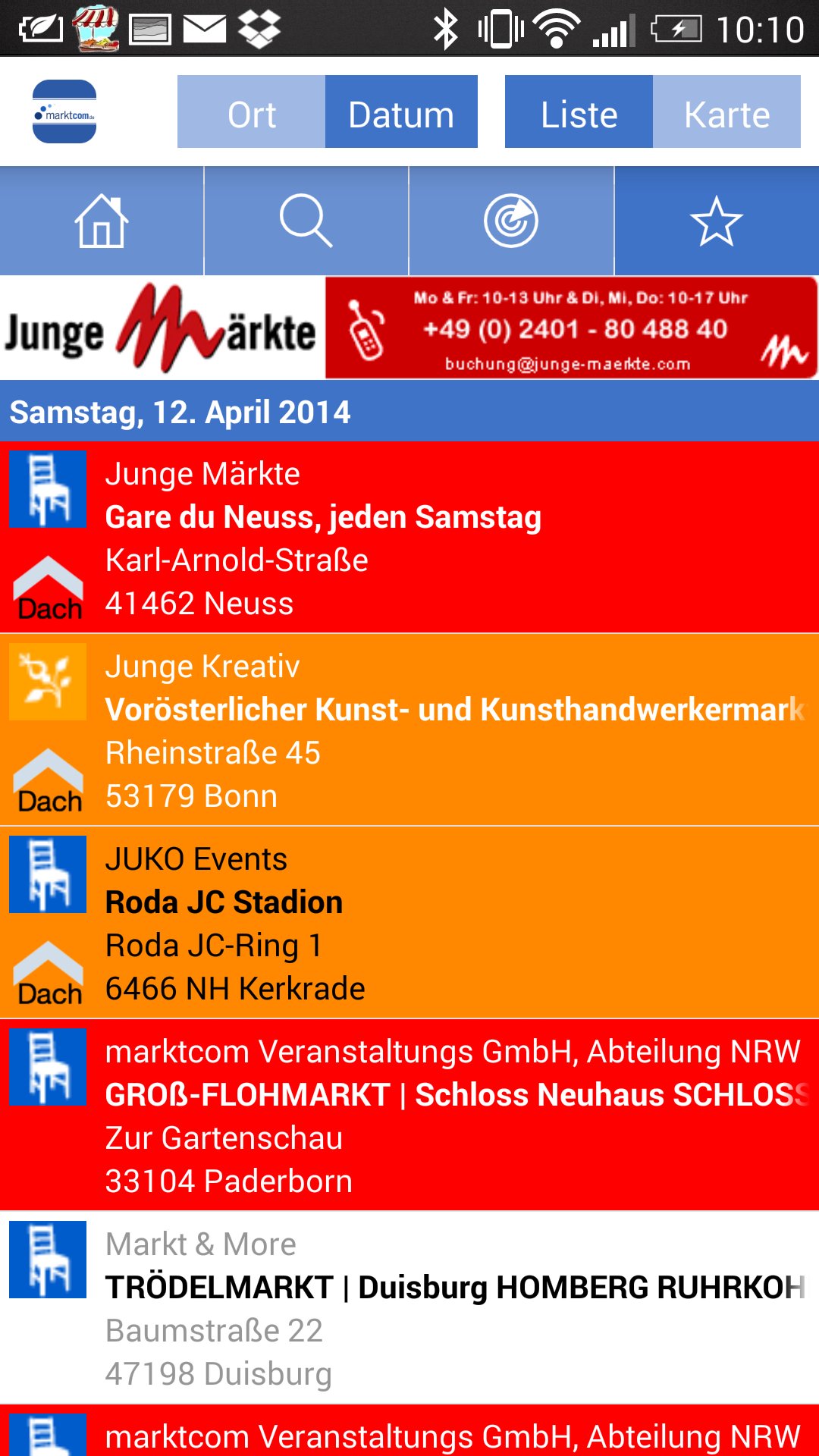
Task: Switch to Karte view
Action: tap(726, 111)
